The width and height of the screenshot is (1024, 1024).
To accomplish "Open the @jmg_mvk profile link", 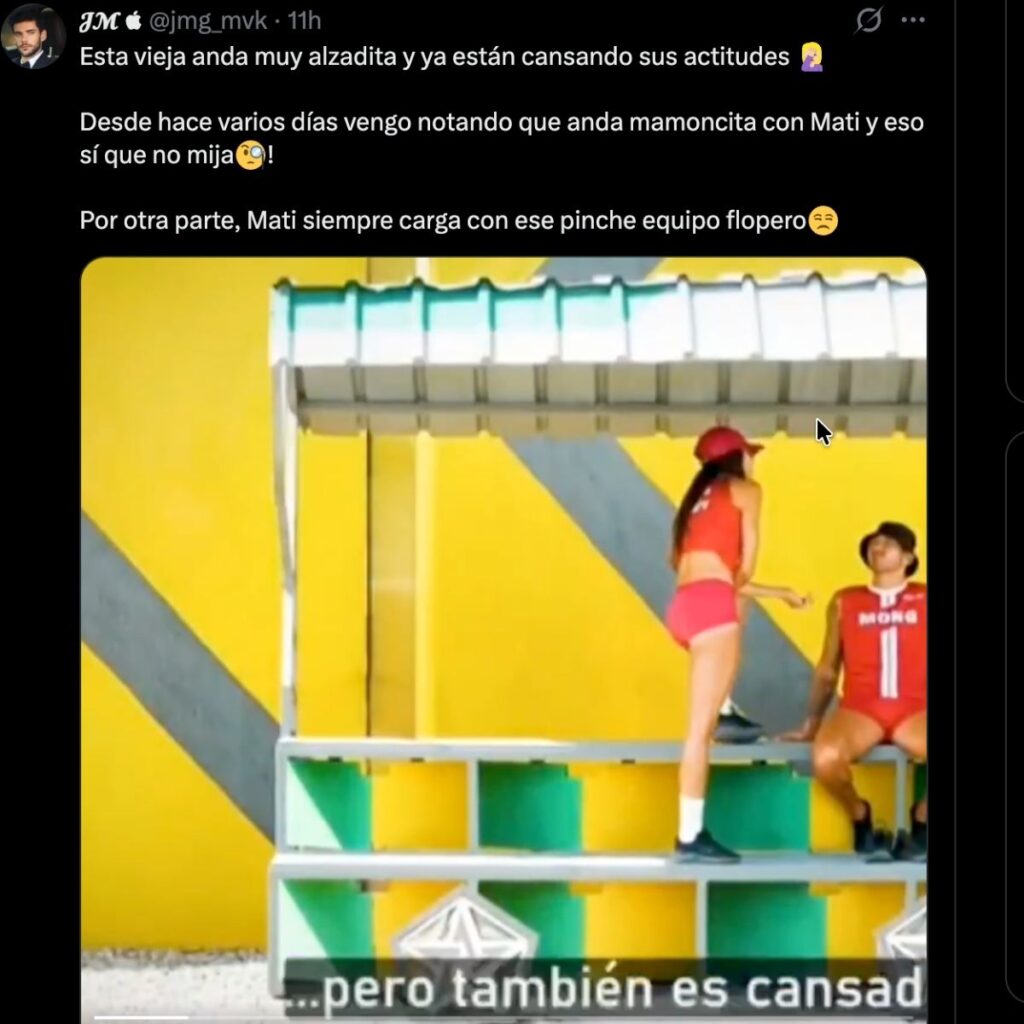I will coord(208,20).
